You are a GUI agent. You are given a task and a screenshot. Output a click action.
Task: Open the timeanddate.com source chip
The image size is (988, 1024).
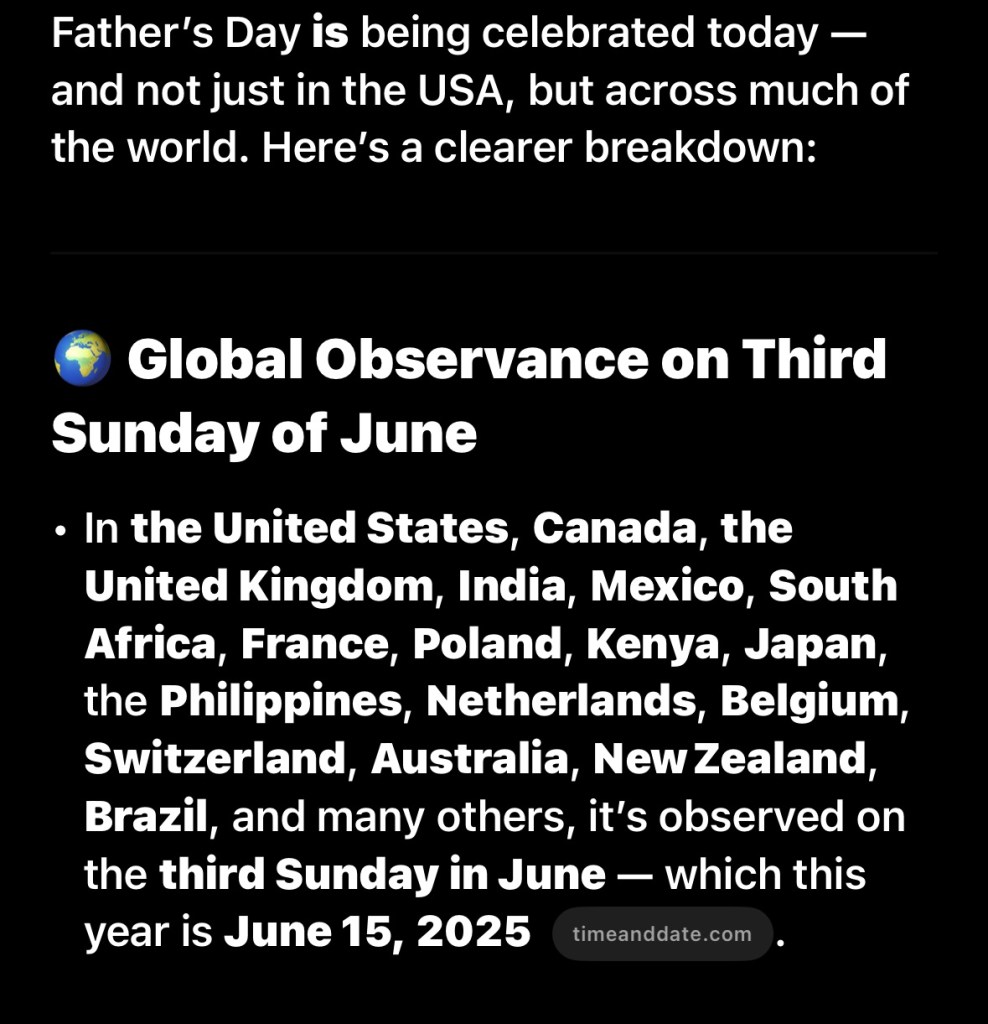click(x=662, y=934)
